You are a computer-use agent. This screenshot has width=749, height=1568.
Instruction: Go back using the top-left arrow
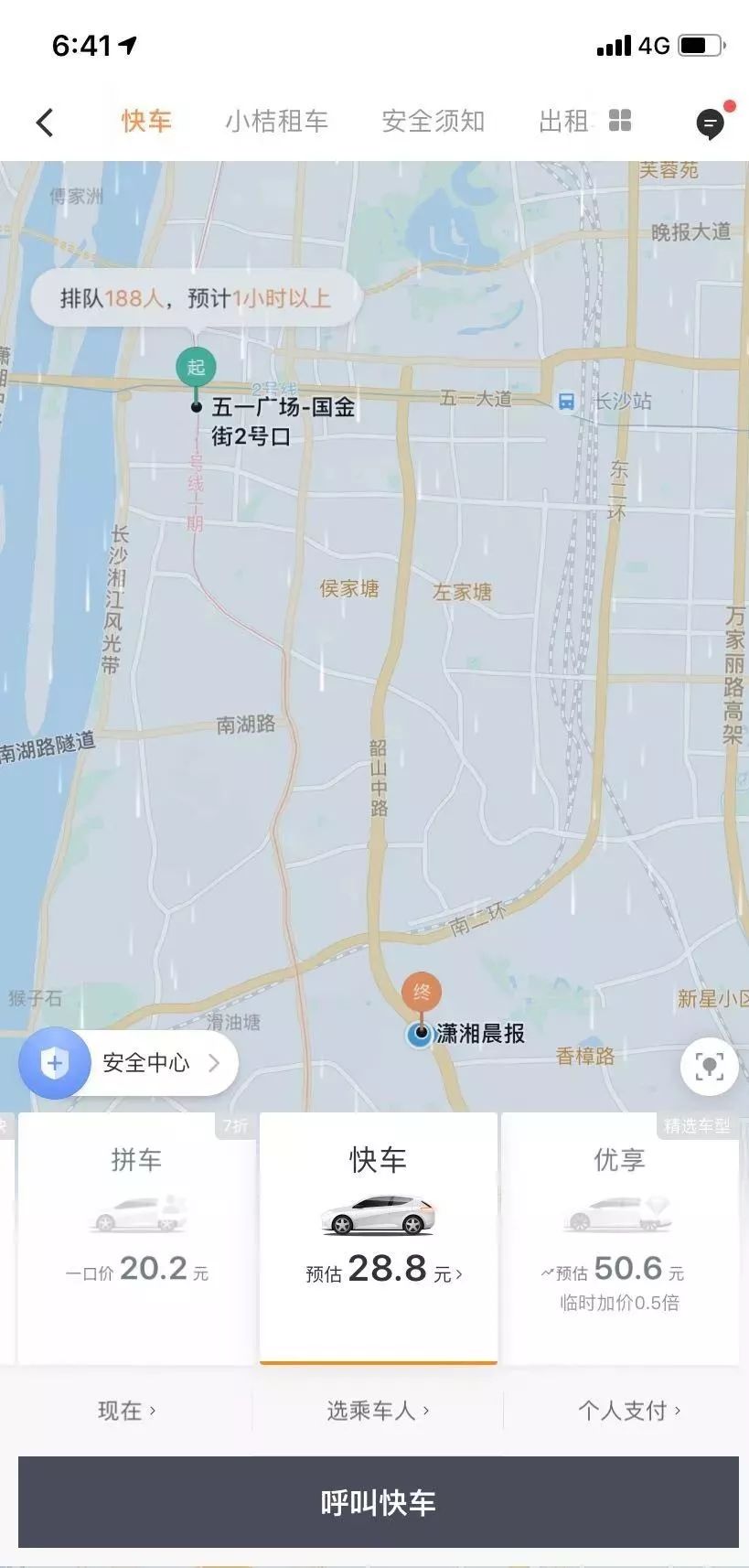(x=45, y=122)
